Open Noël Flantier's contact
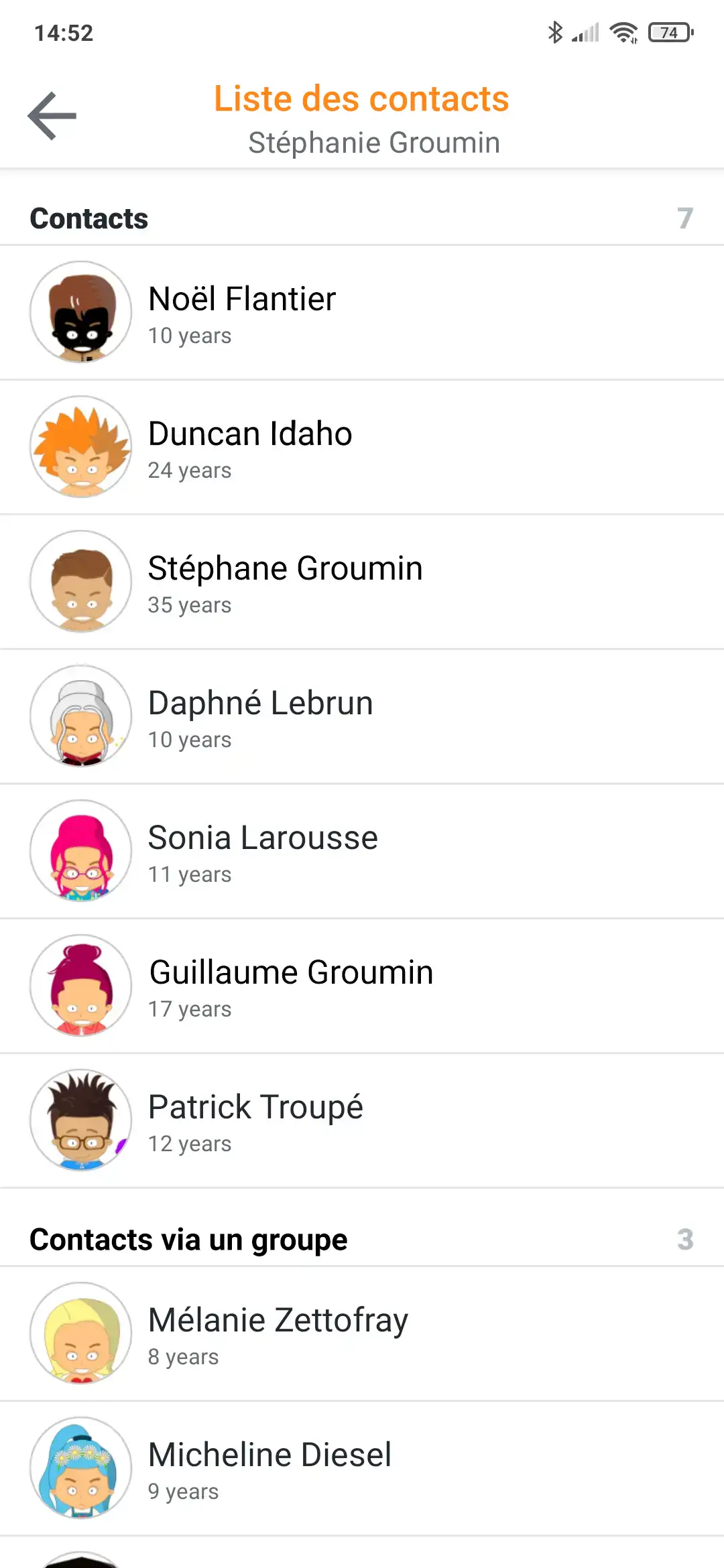 [362, 312]
